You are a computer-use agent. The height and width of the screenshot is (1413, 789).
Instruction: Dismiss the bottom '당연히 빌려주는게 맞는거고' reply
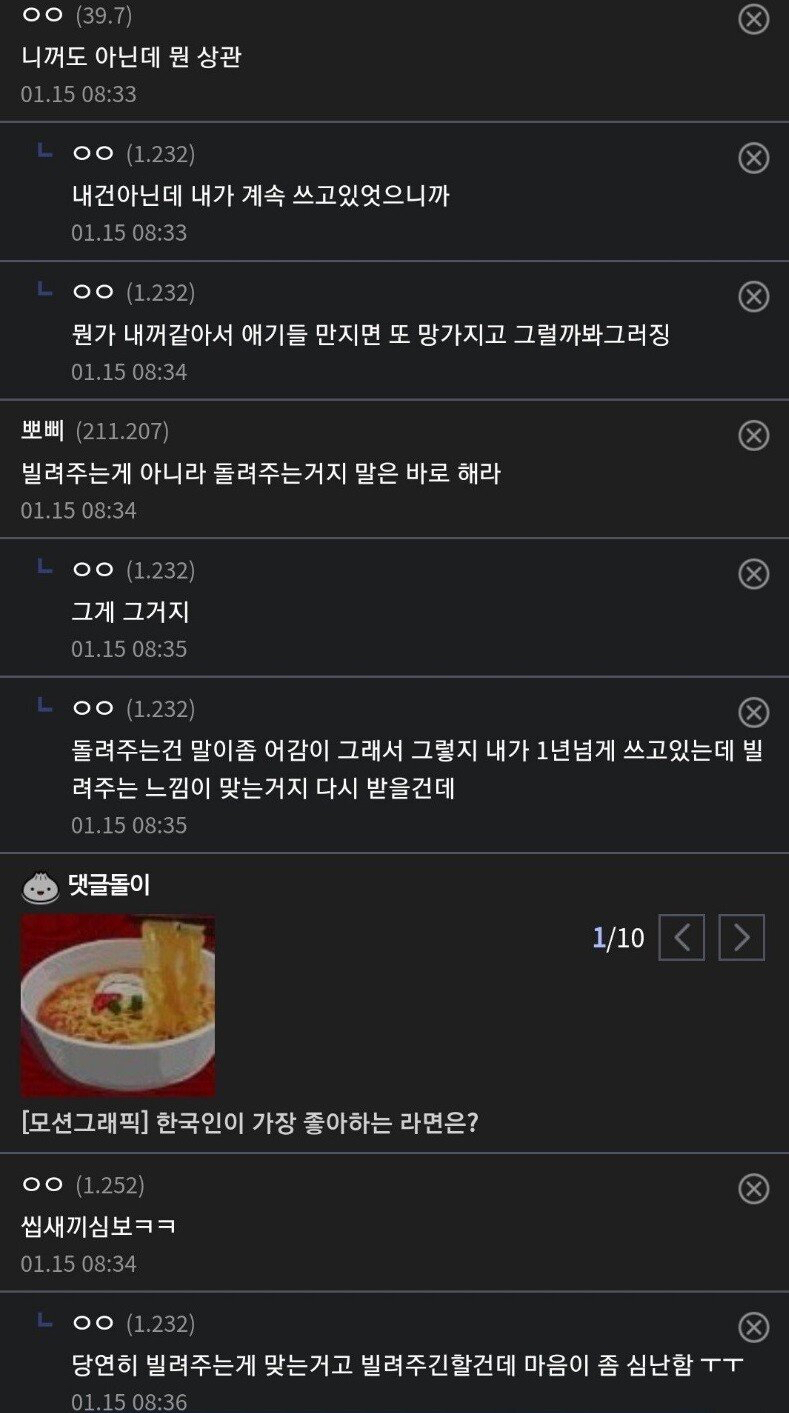click(x=751, y=1329)
